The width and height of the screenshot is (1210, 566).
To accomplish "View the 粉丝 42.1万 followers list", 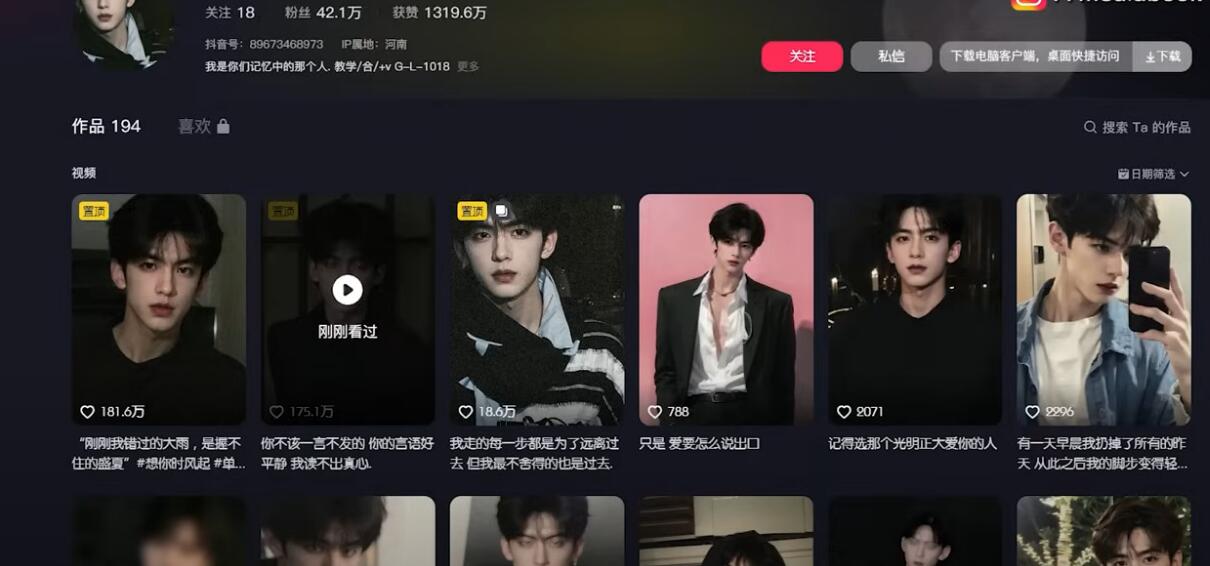I will tap(323, 13).
